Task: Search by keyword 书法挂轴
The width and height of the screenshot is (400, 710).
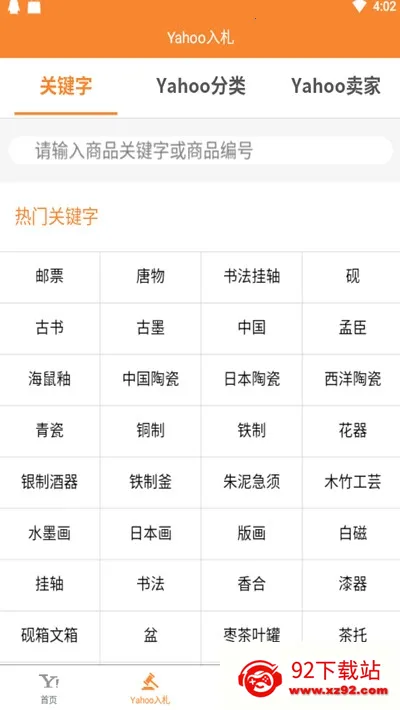Action: [x=251, y=276]
